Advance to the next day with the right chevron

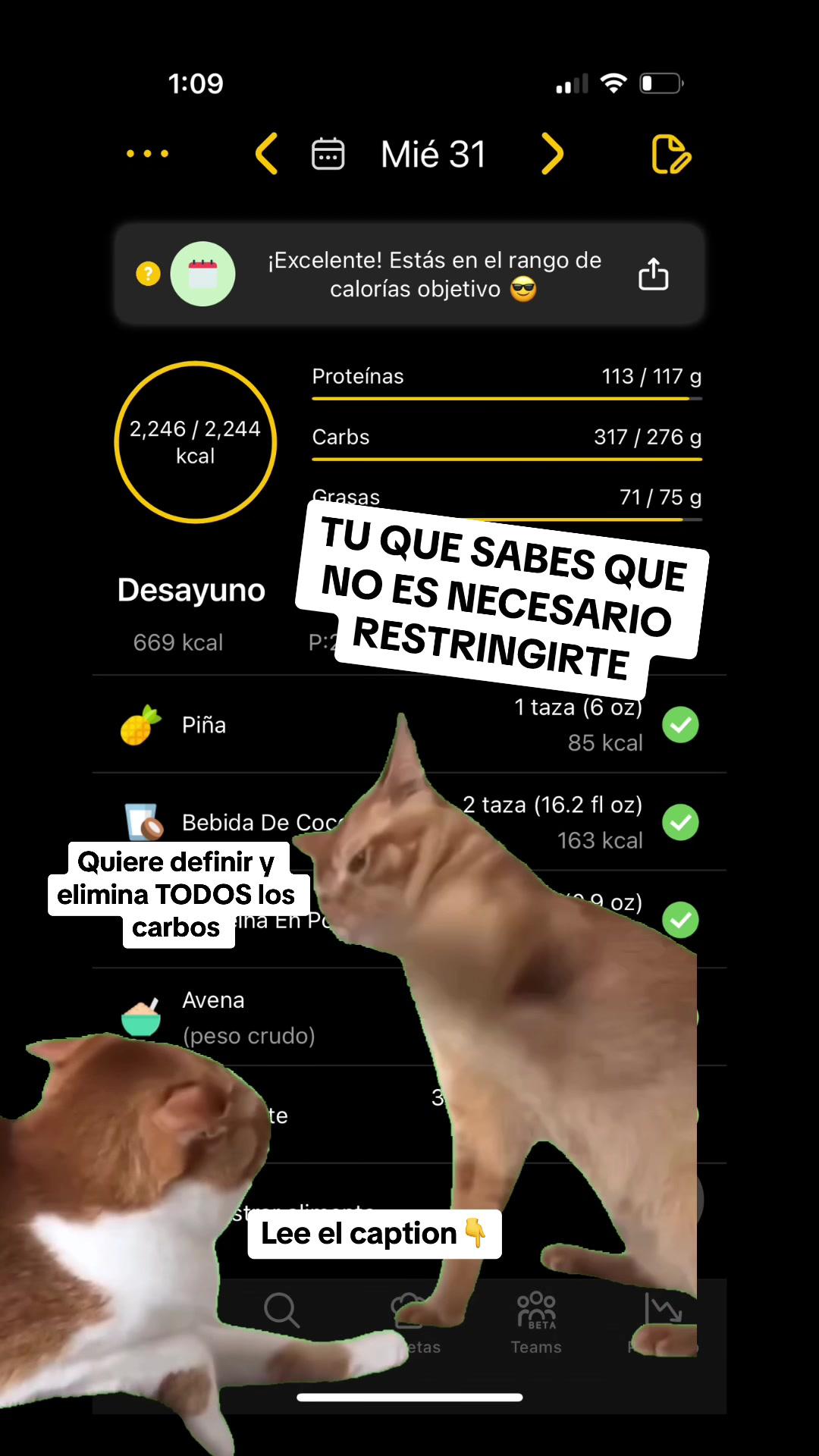click(552, 153)
